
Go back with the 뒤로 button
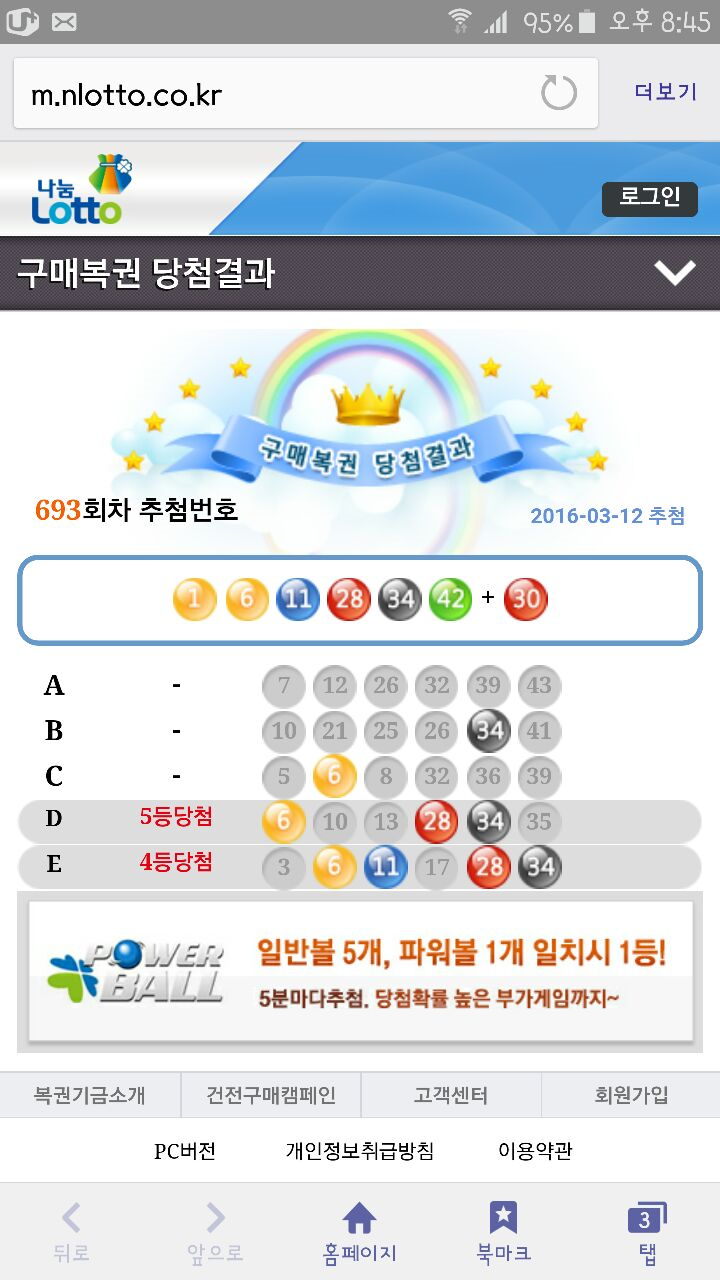71,1232
